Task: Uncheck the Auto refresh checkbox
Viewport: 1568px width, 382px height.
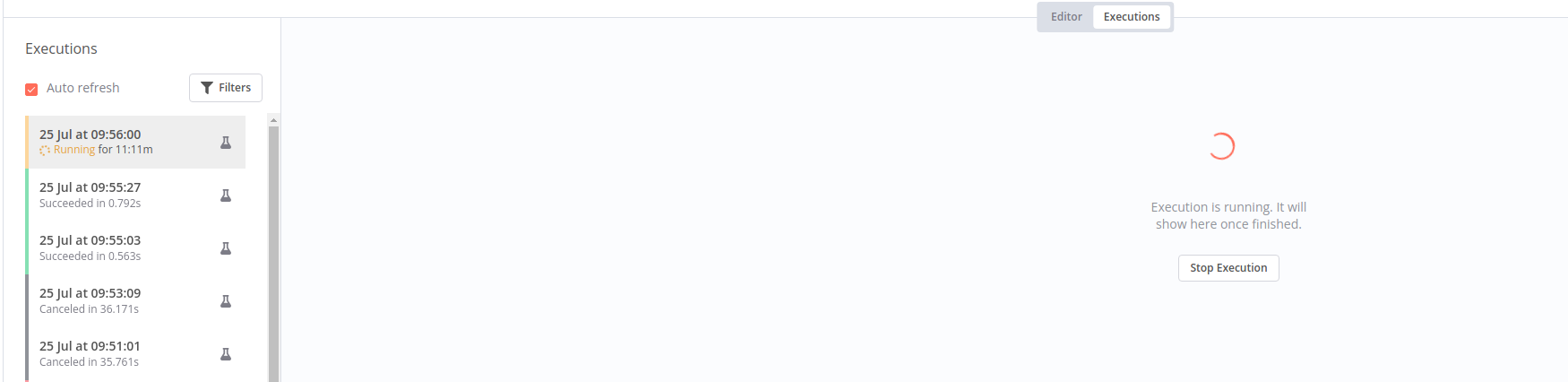Action: pos(31,89)
